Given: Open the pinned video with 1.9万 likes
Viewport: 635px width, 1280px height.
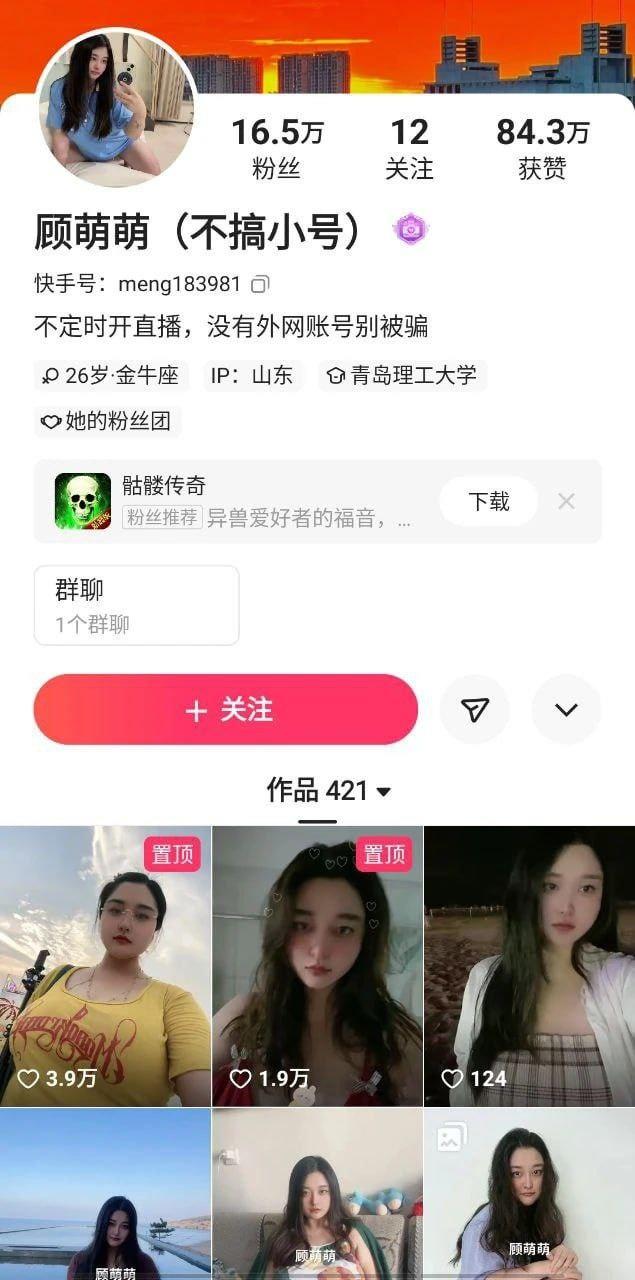Looking at the screenshot, I should pos(317,965).
